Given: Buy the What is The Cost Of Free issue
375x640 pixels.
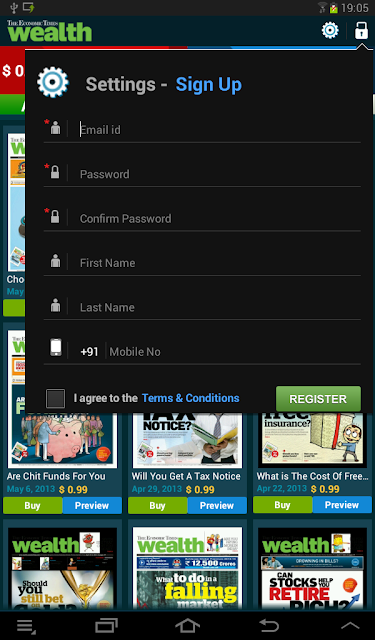Looking at the screenshot, I should click(x=282, y=505).
